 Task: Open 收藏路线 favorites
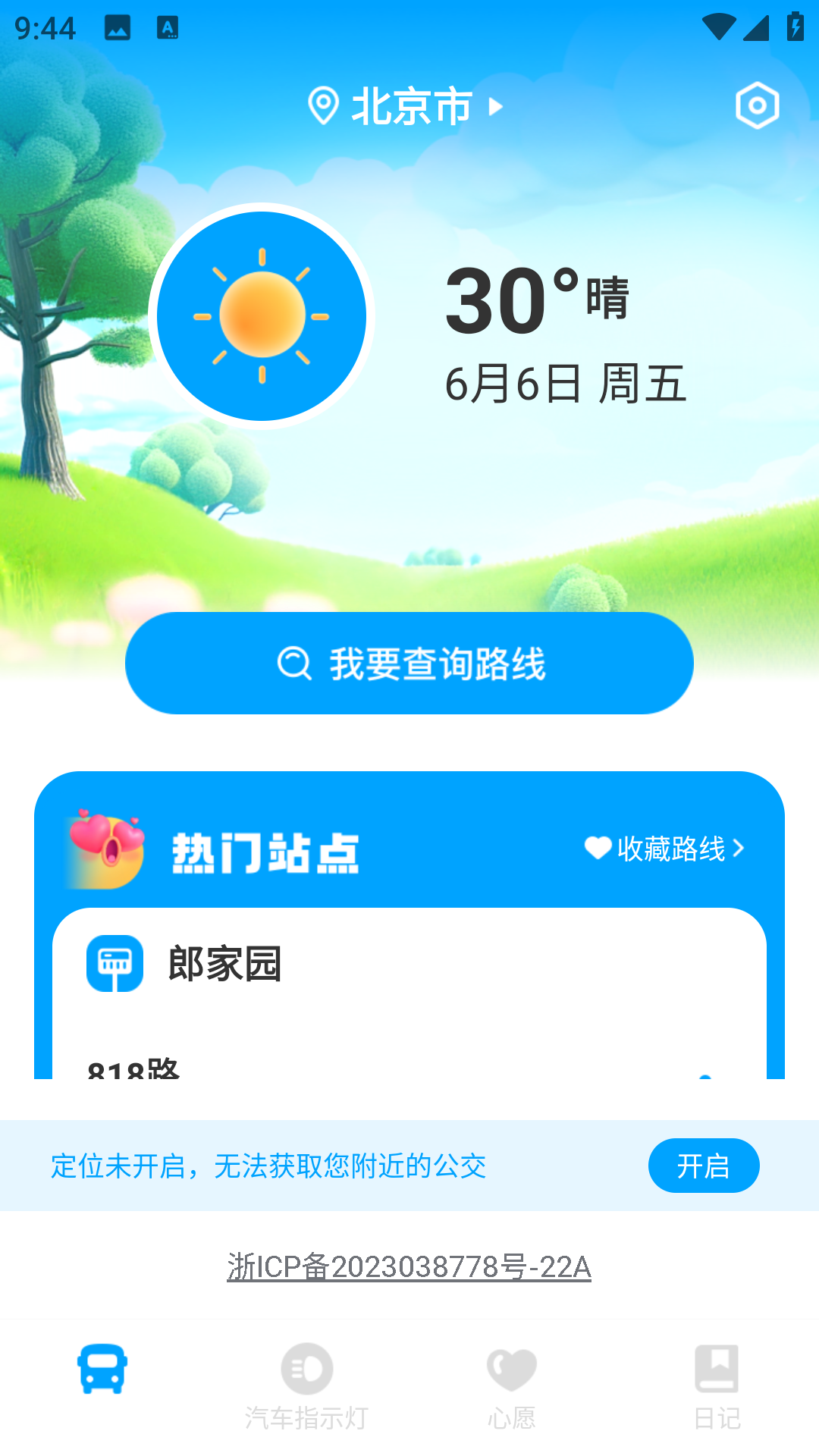[x=665, y=849]
